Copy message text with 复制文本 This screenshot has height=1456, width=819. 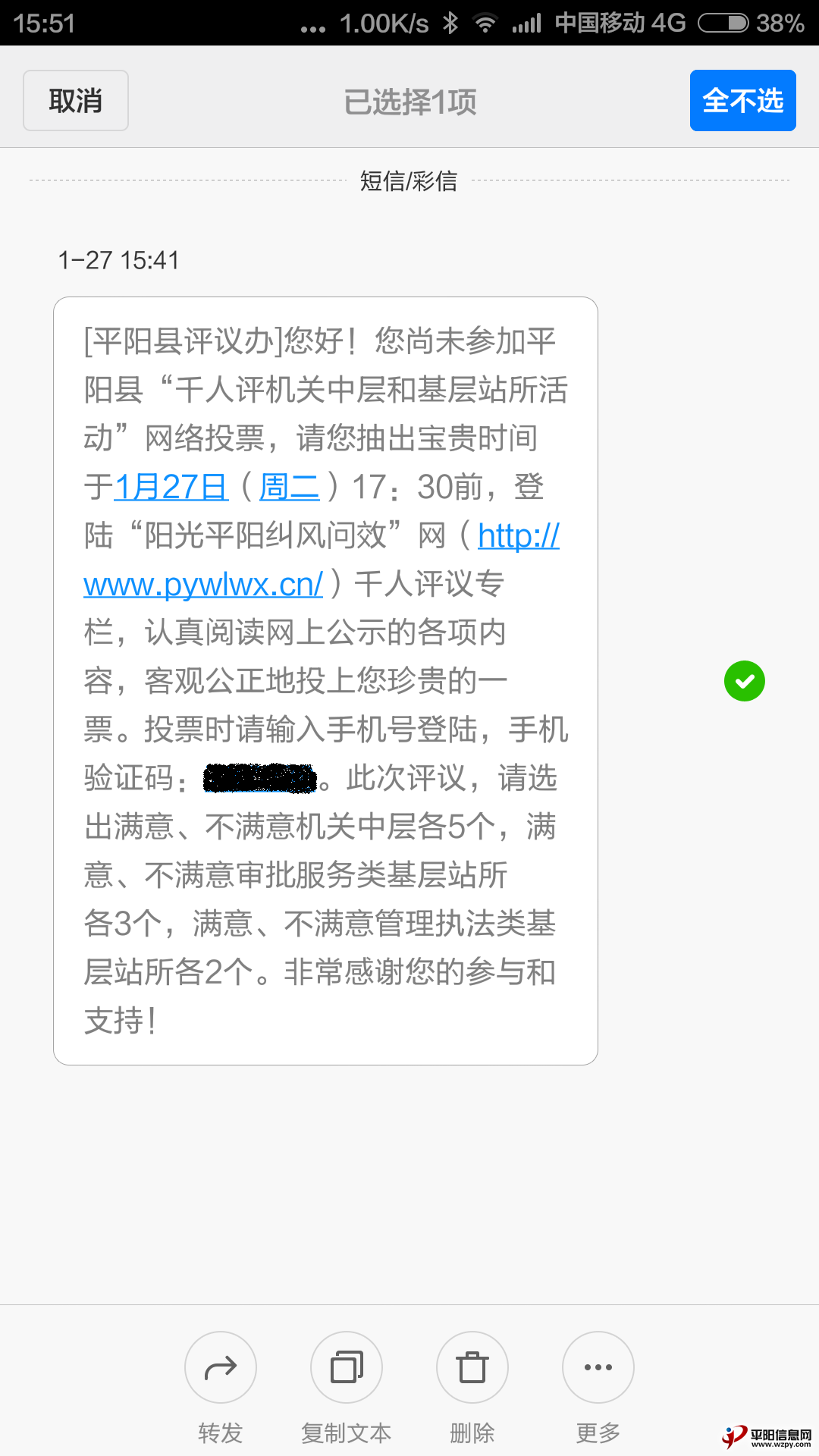[x=347, y=1367]
